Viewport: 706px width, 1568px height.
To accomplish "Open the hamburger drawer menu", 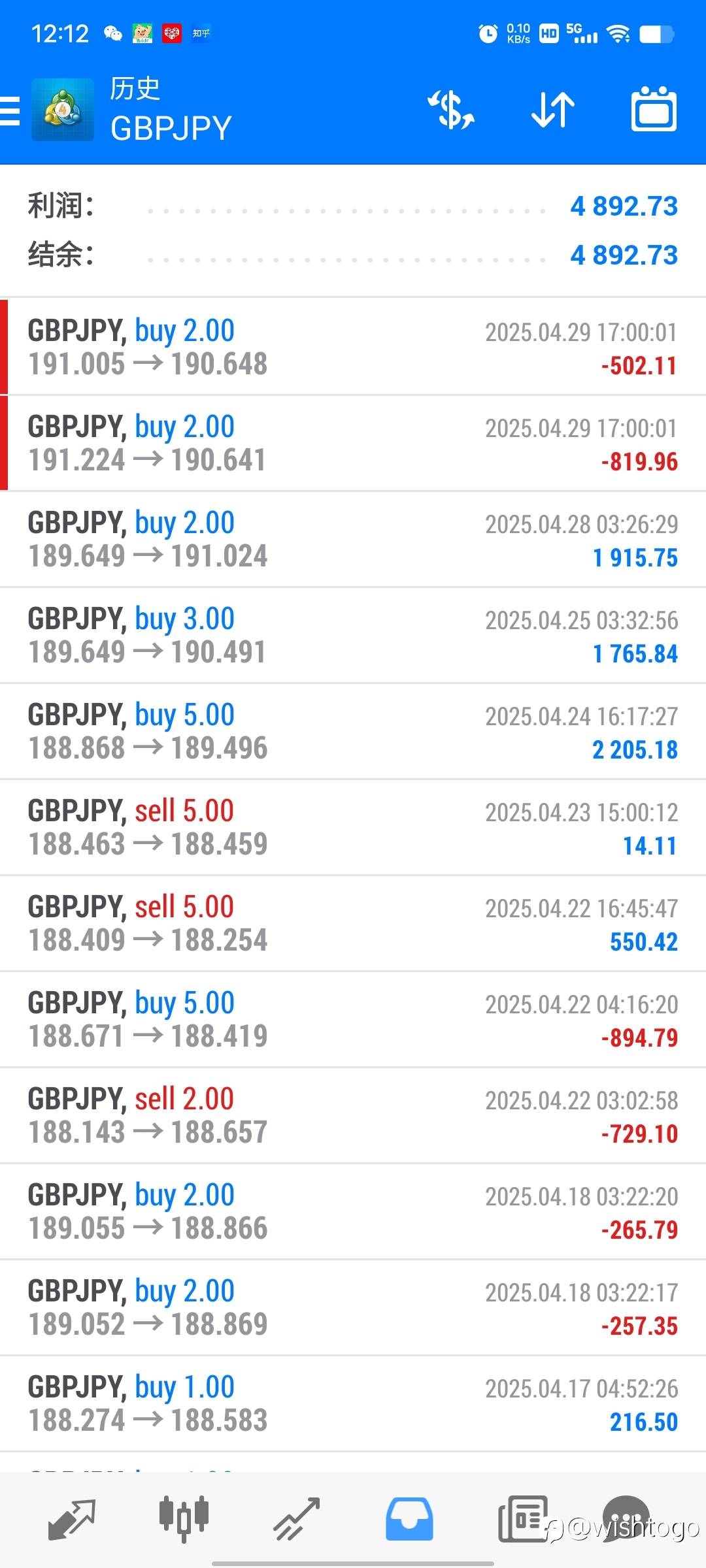I will tap(10, 110).
